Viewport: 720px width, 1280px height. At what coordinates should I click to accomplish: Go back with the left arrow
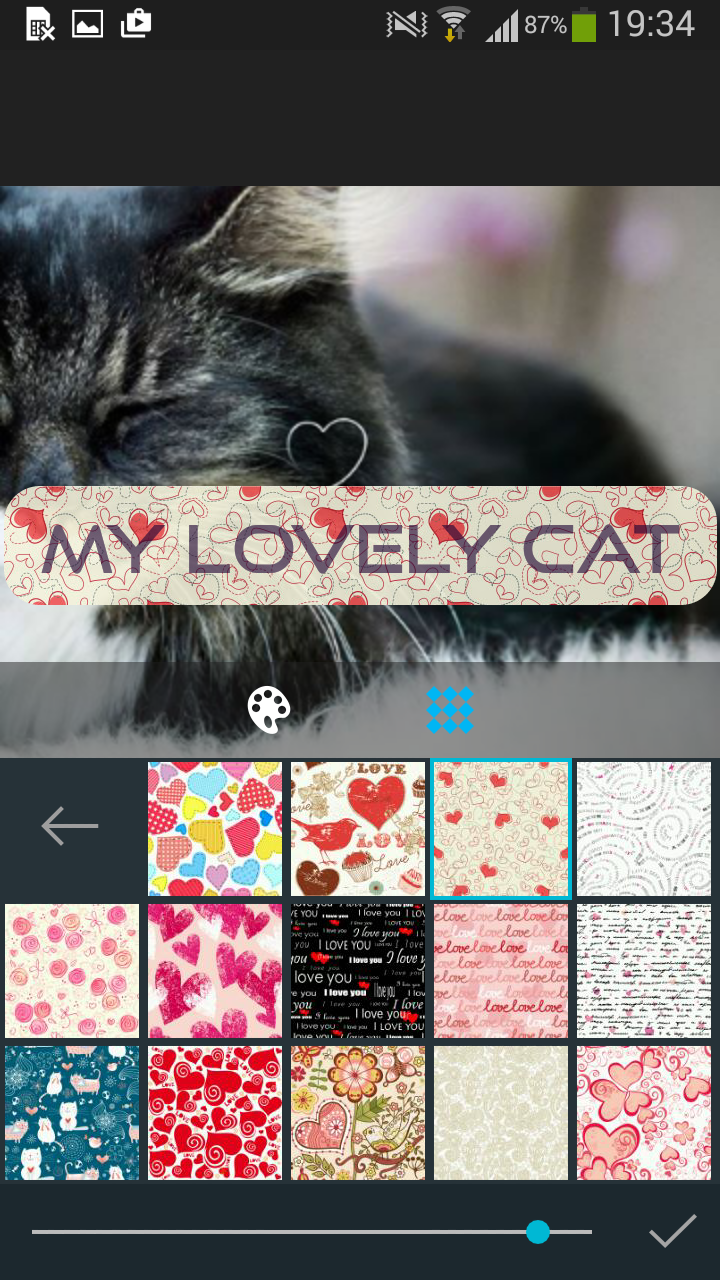[70, 826]
